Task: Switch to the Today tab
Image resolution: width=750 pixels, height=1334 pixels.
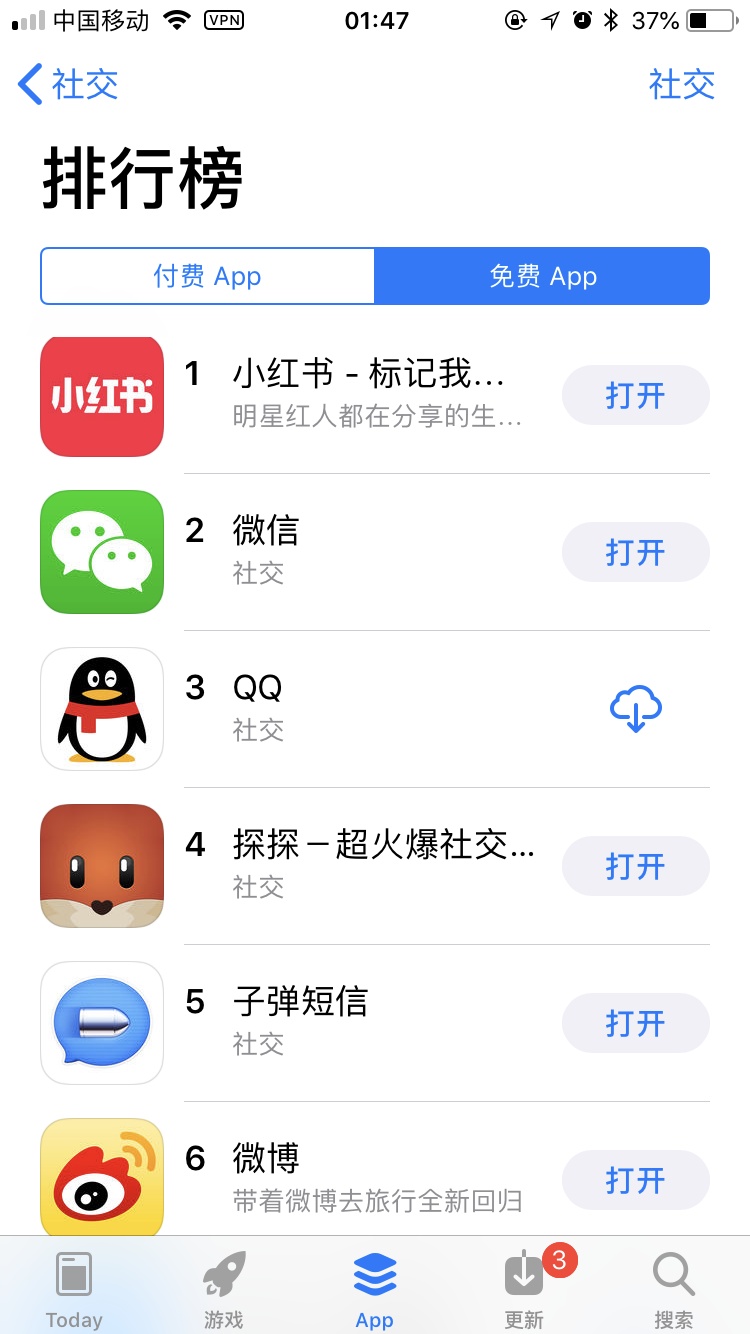Action: click(x=74, y=1289)
